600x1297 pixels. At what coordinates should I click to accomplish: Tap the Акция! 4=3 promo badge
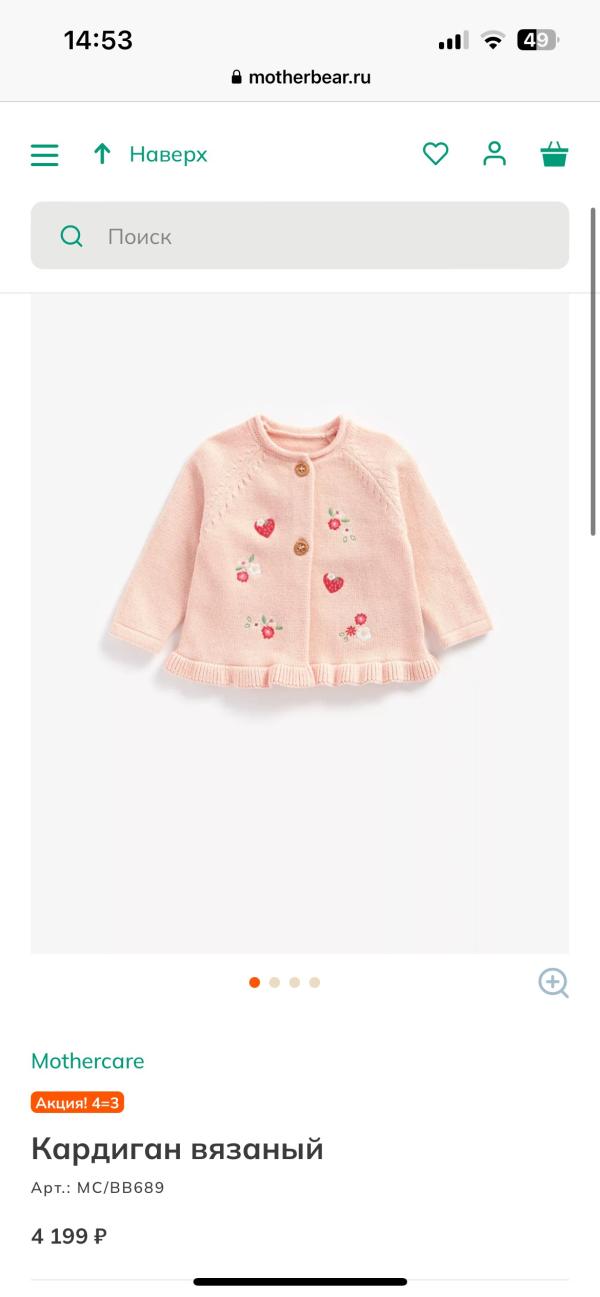coord(78,1103)
